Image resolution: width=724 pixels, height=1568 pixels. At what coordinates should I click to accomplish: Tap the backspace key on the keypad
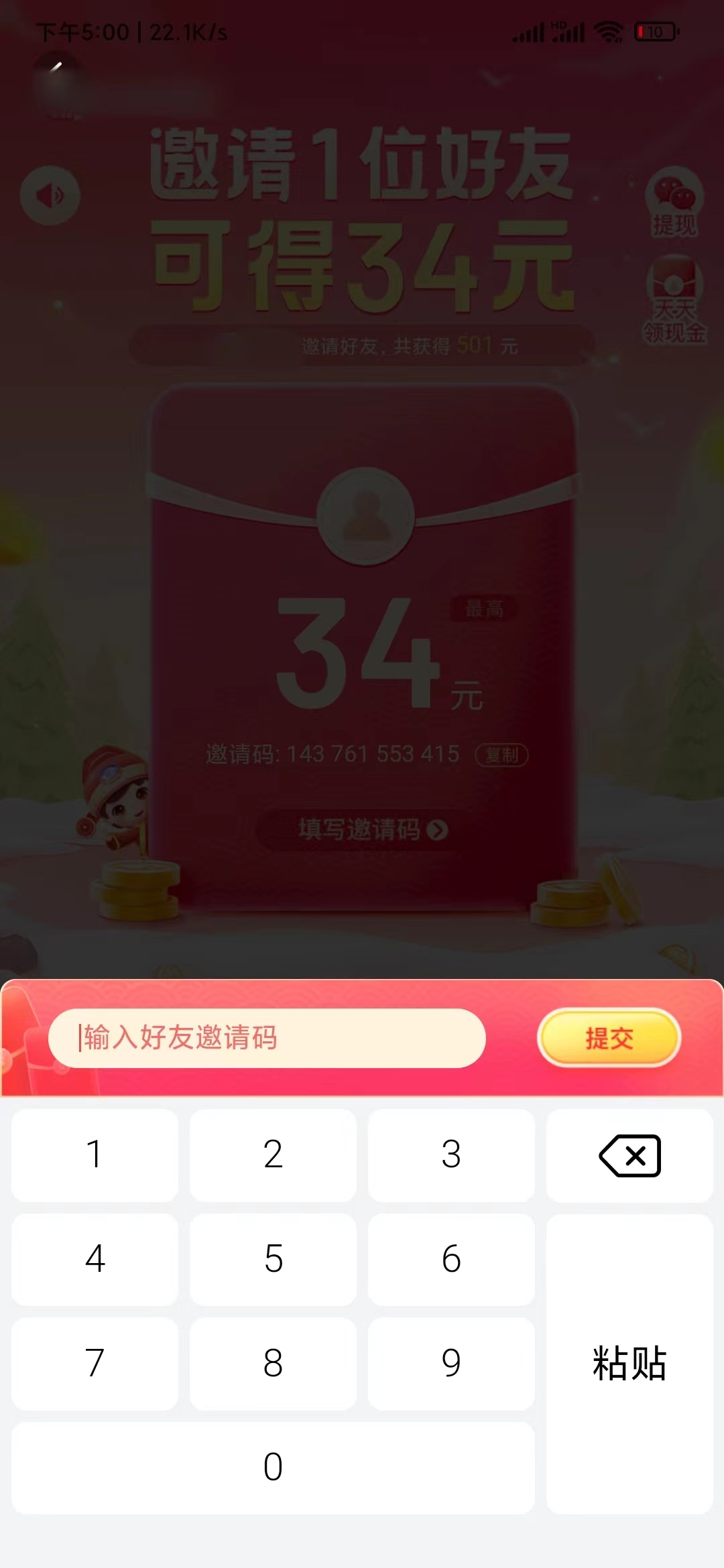point(630,1156)
